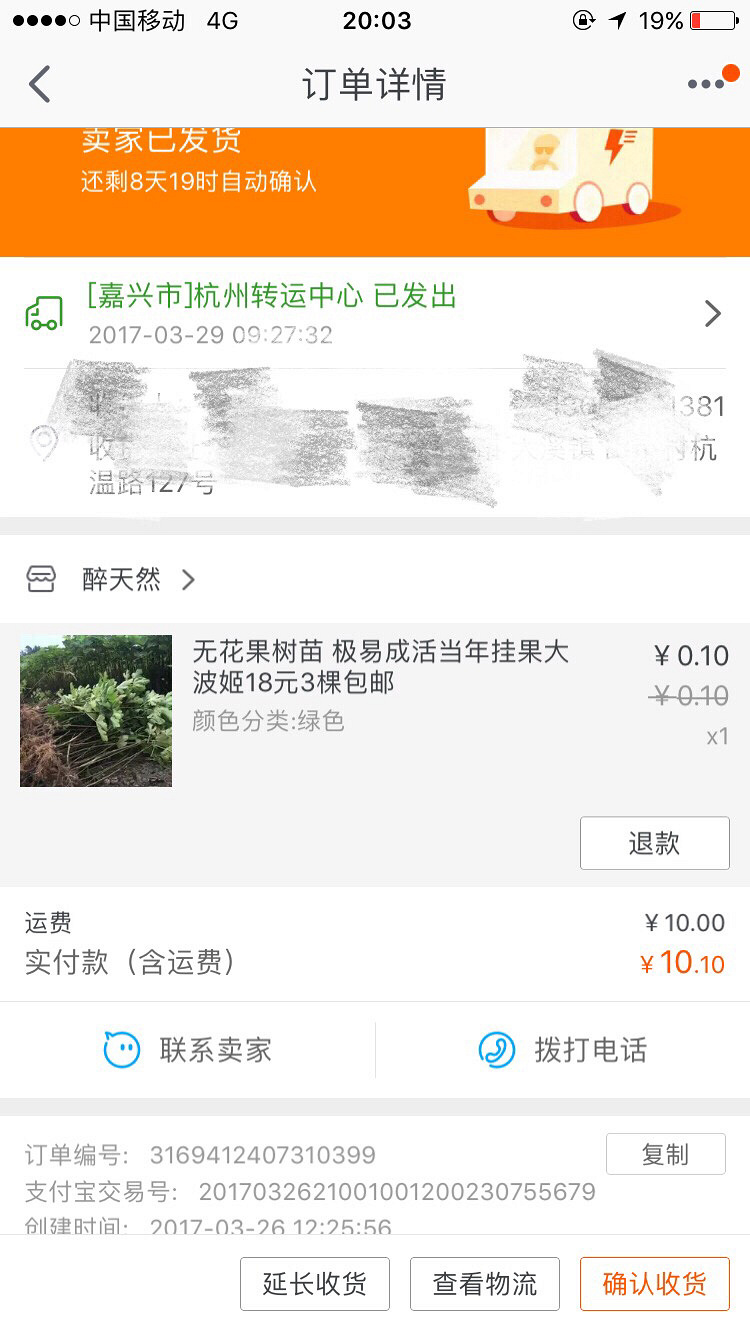750x1334 pixels.
Task: Extend receipt time with 延长收货
Action: pos(314,1284)
